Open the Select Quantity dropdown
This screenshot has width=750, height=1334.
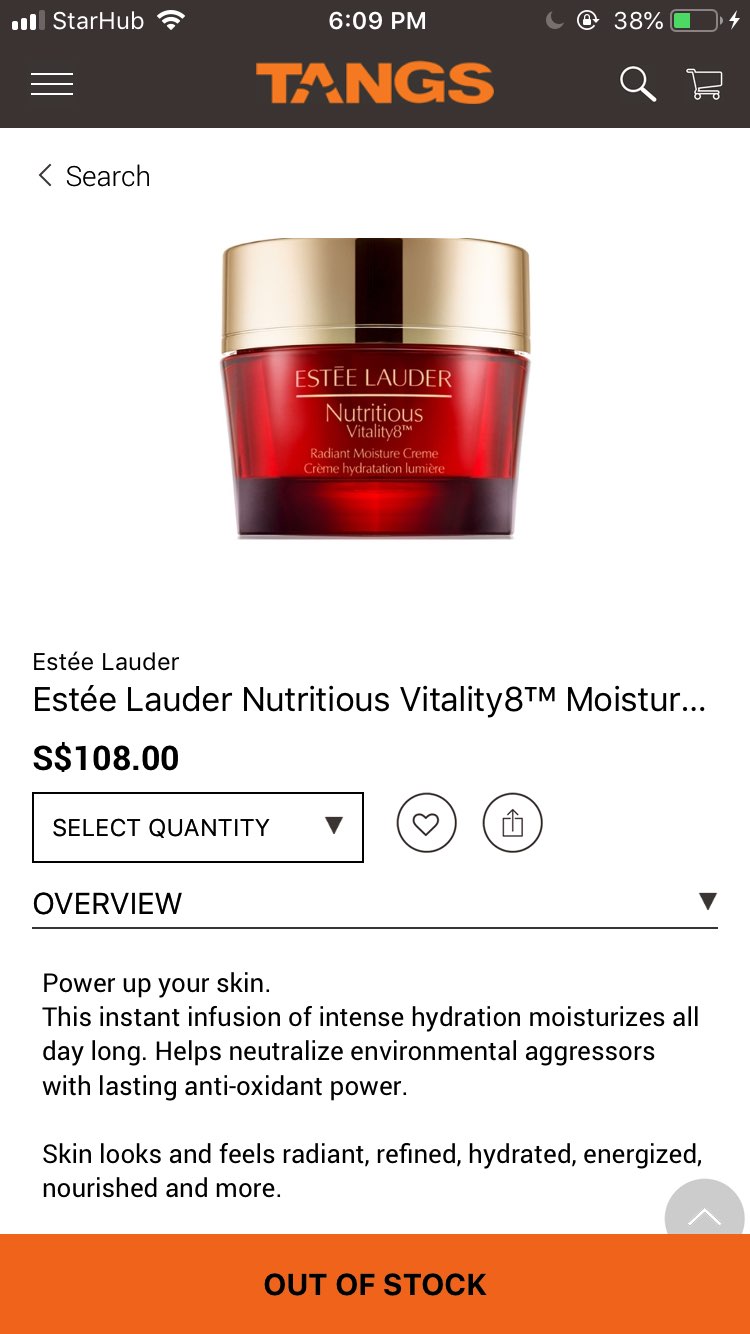pyautogui.click(x=198, y=827)
